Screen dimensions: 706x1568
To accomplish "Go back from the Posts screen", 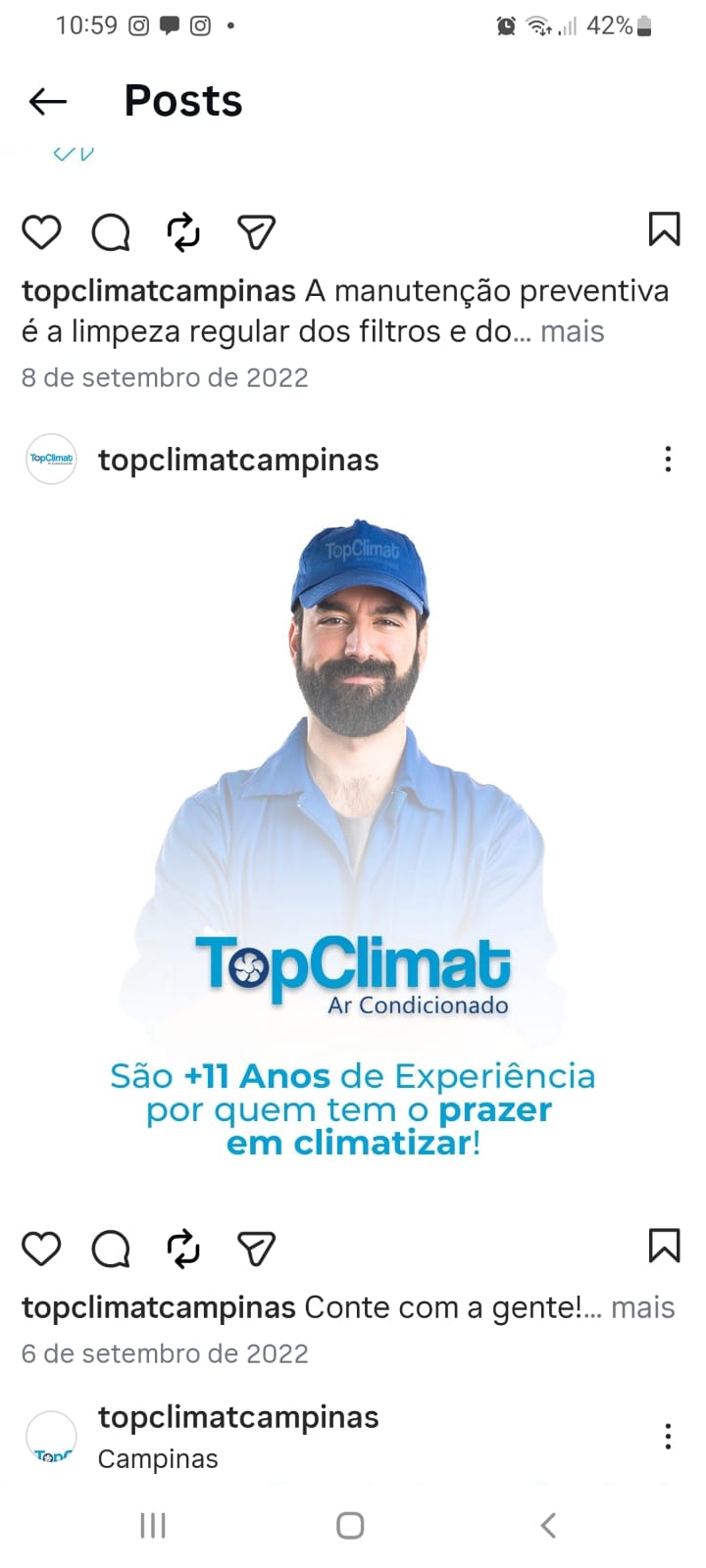I will point(47,101).
